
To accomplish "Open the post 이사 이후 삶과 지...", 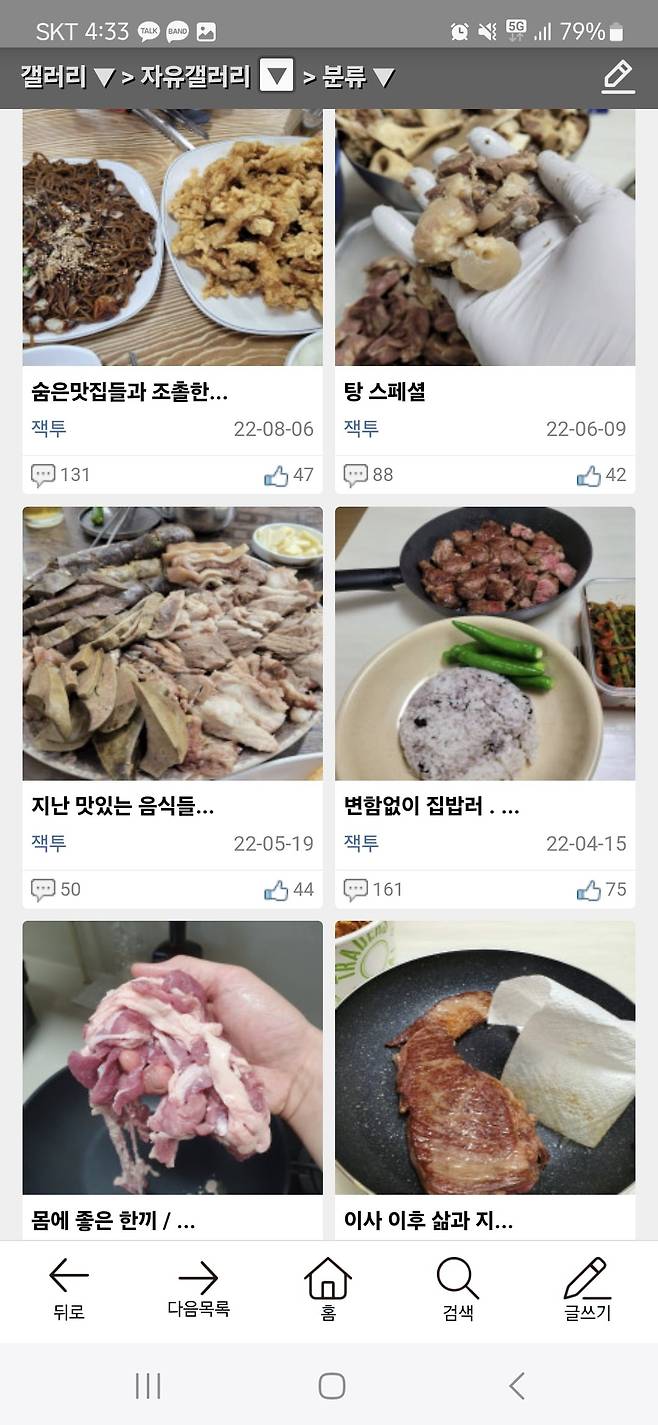I will (428, 1220).
